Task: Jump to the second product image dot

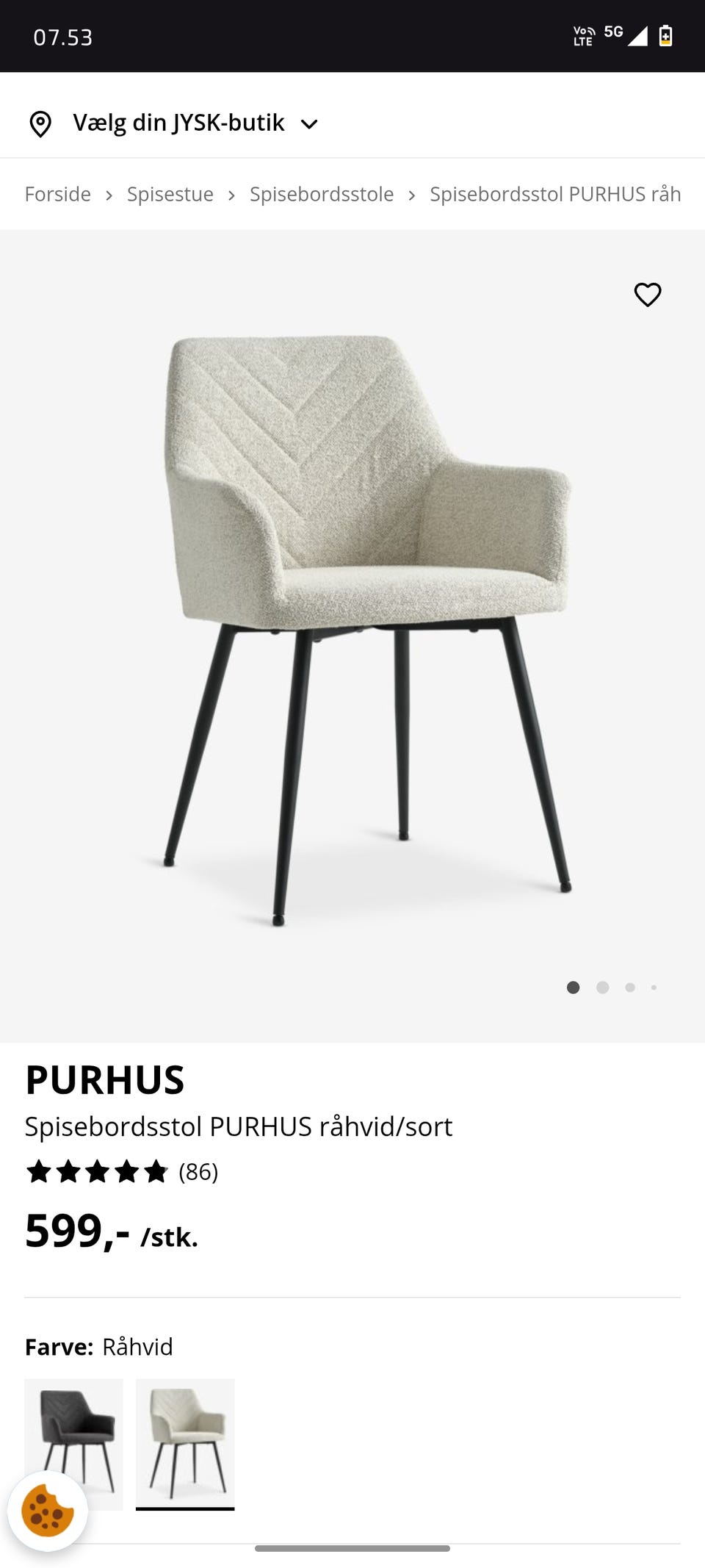Action: pyautogui.click(x=602, y=988)
